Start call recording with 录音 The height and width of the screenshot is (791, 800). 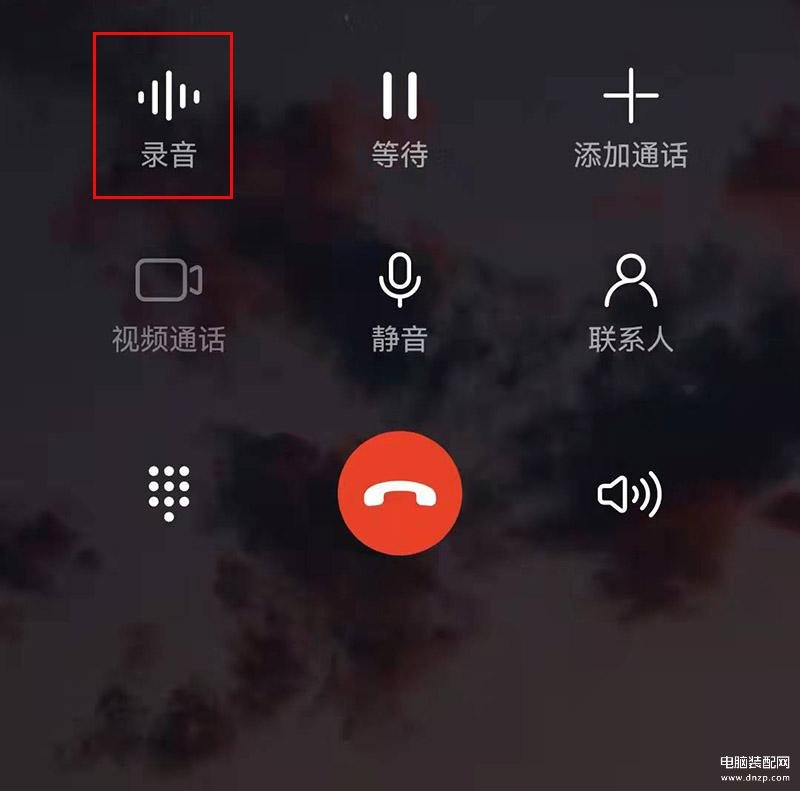click(168, 117)
